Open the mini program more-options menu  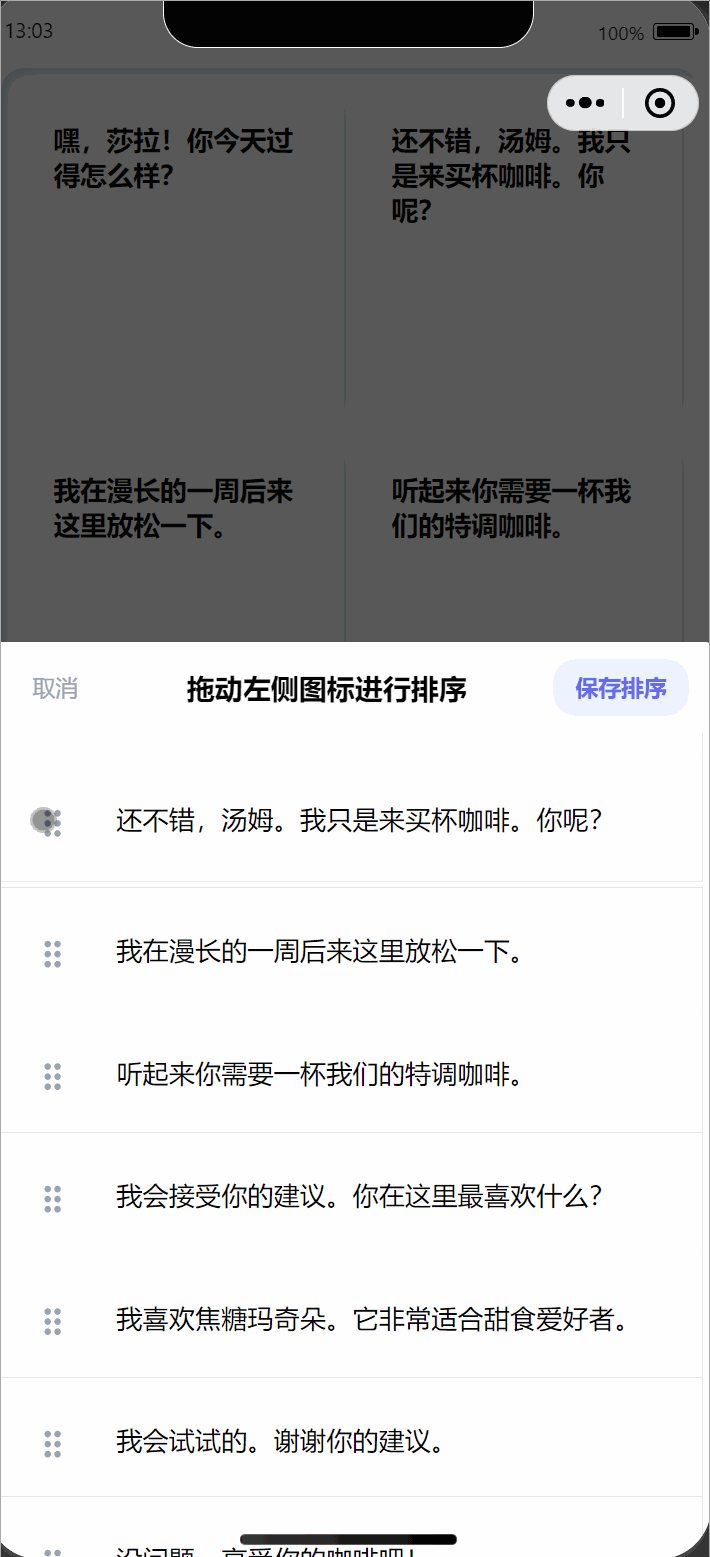[586, 103]
